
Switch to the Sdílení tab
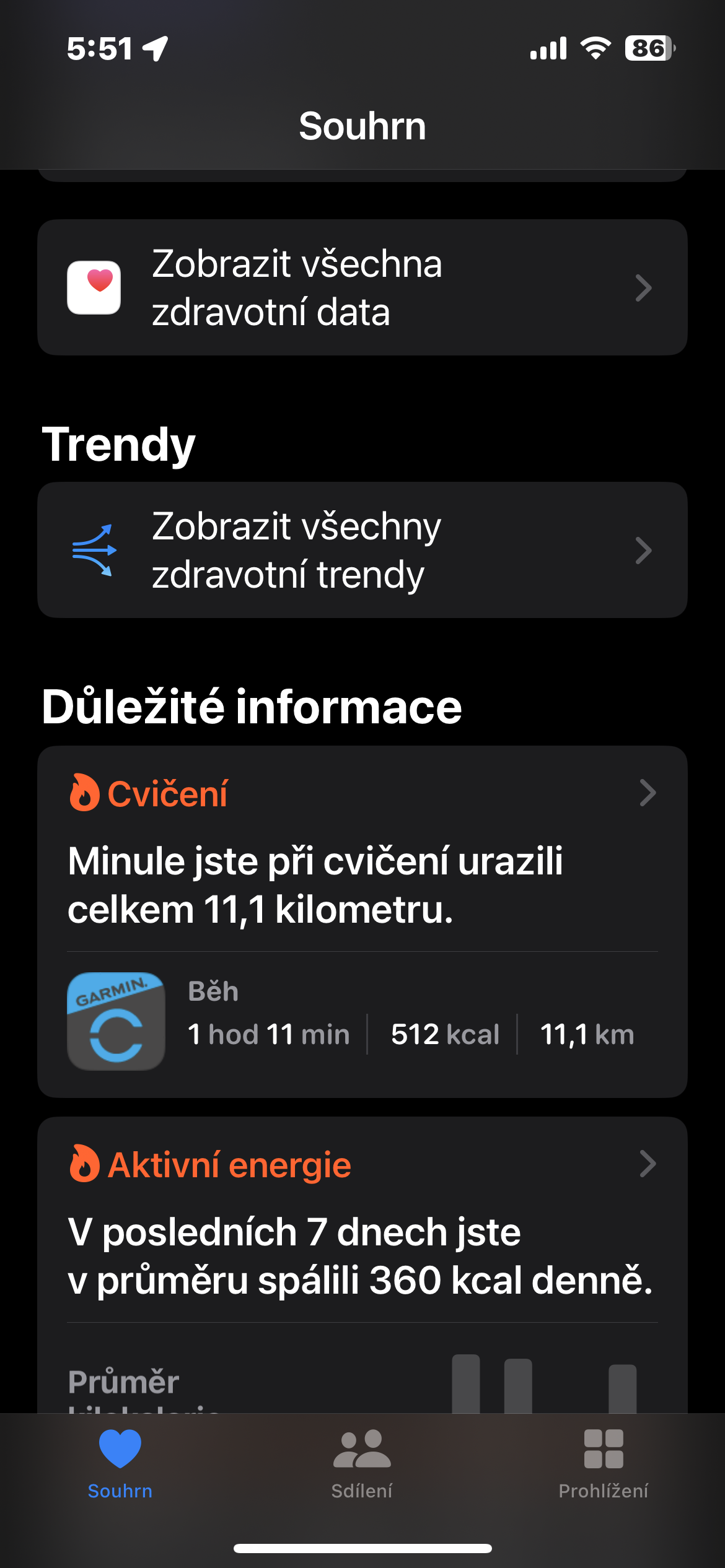362,1464
